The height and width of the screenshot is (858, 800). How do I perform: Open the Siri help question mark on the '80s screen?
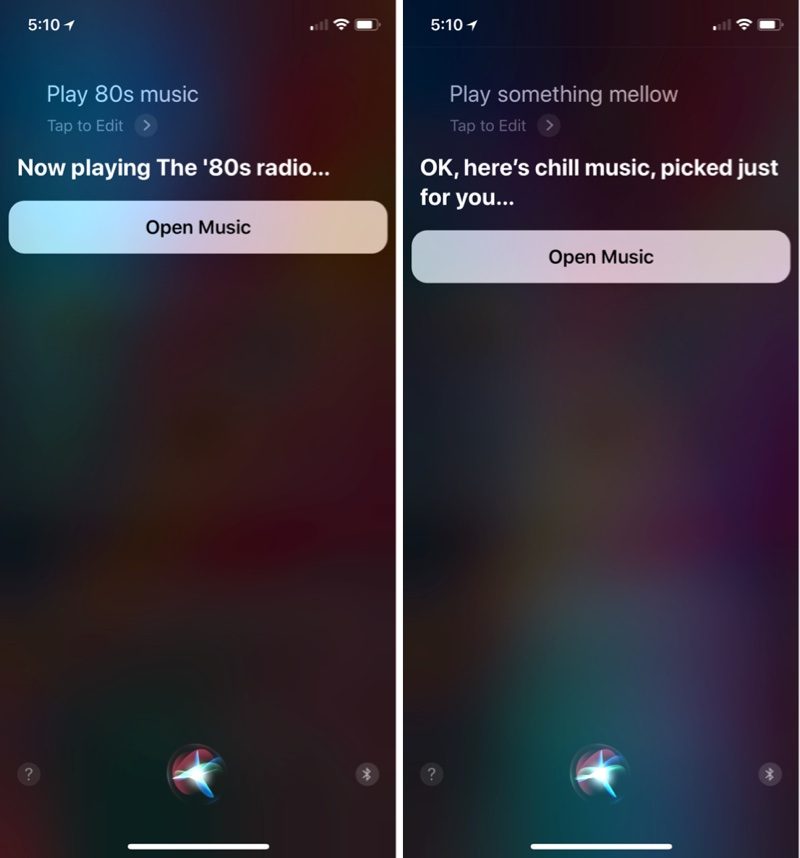(x=29, y=773)
